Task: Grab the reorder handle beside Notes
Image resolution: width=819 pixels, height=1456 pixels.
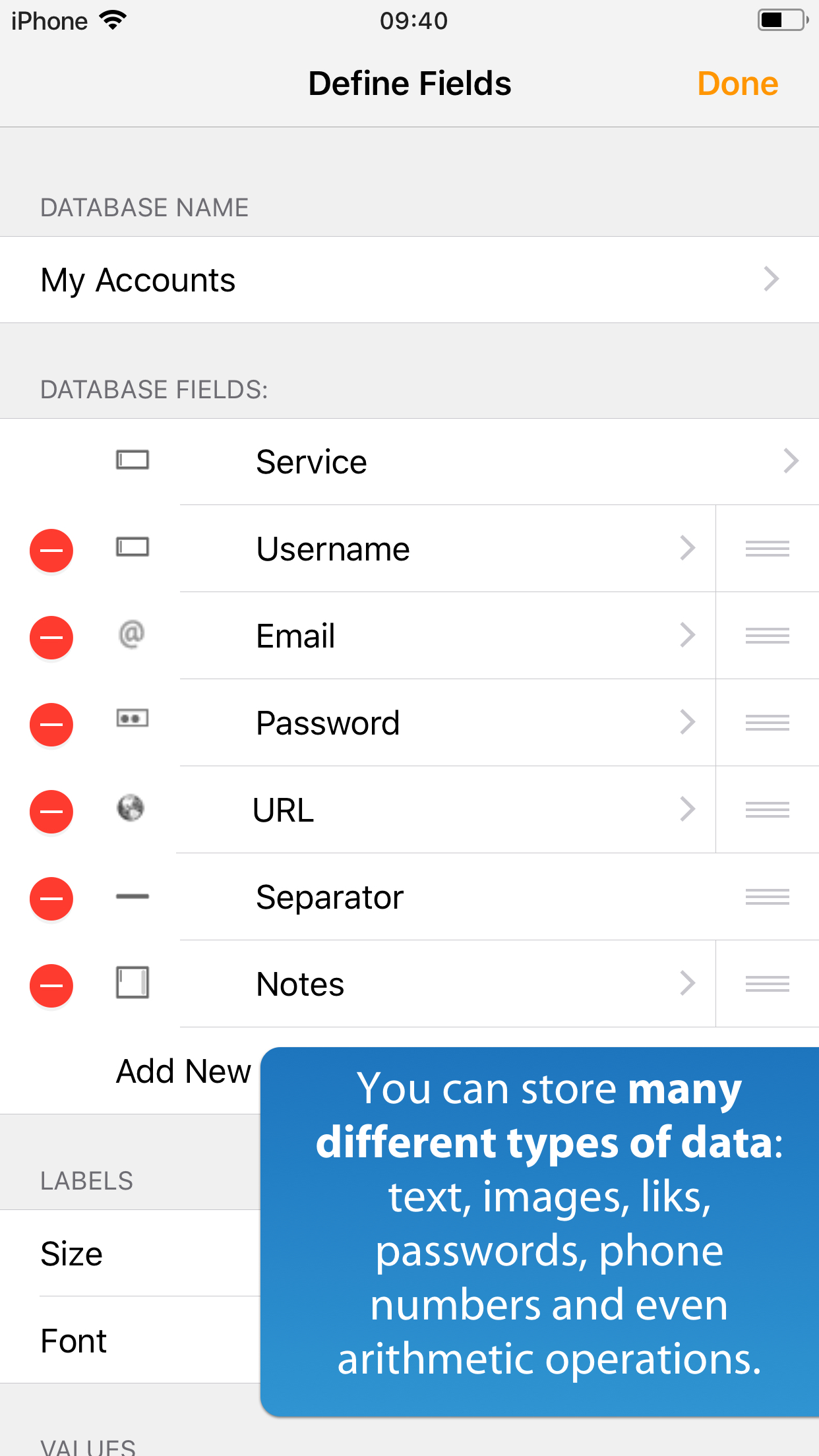Action: (767, 984)
